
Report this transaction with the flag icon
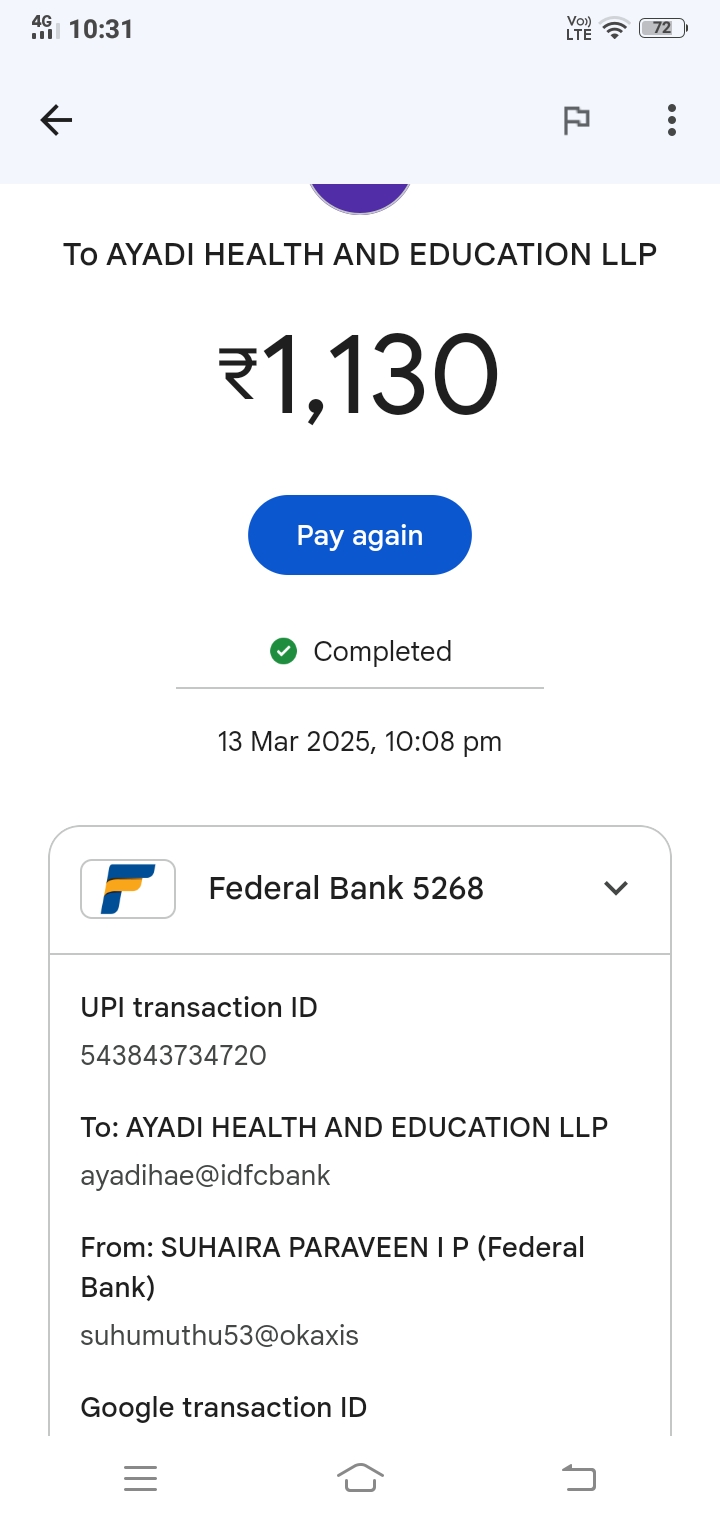576,121
